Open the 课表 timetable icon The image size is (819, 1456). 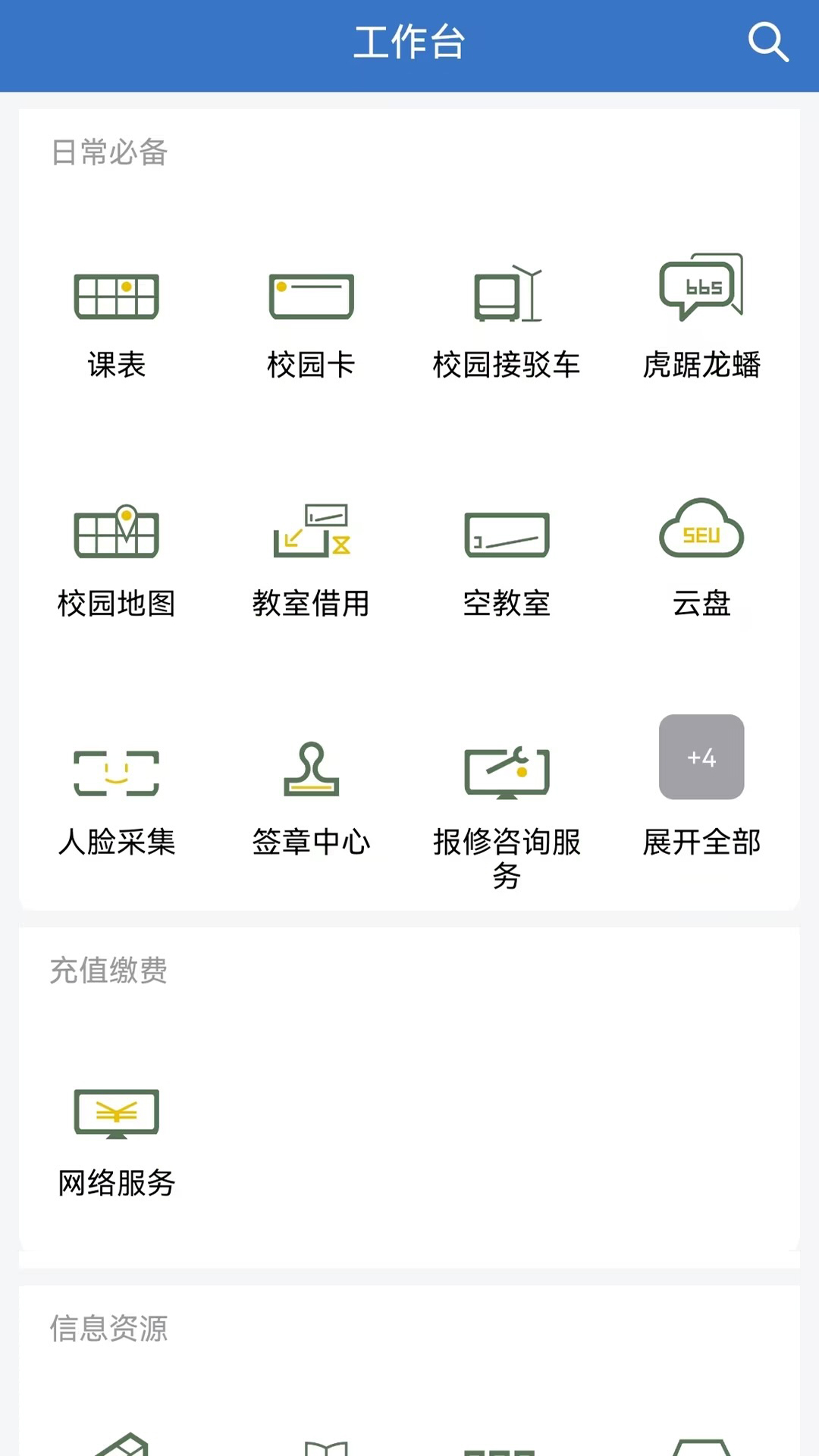tap(116, 297)
